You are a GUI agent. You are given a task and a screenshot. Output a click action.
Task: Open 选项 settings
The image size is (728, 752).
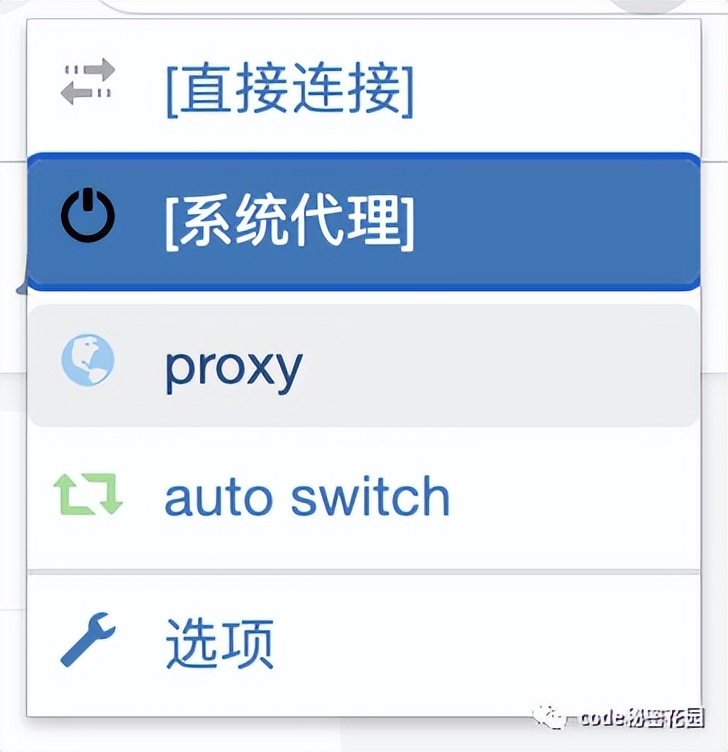219,642
